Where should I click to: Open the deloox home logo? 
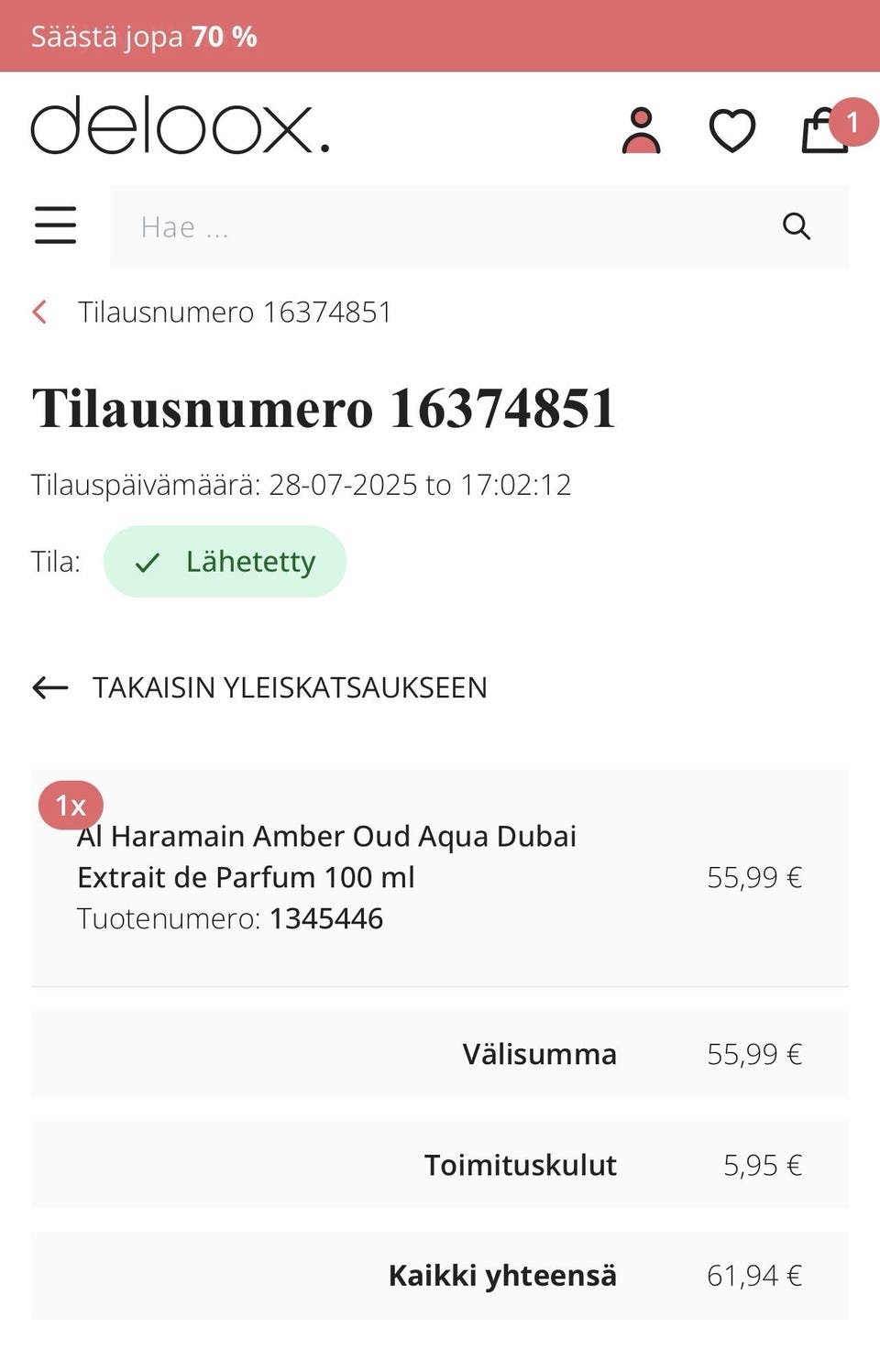tap(181, 126)
